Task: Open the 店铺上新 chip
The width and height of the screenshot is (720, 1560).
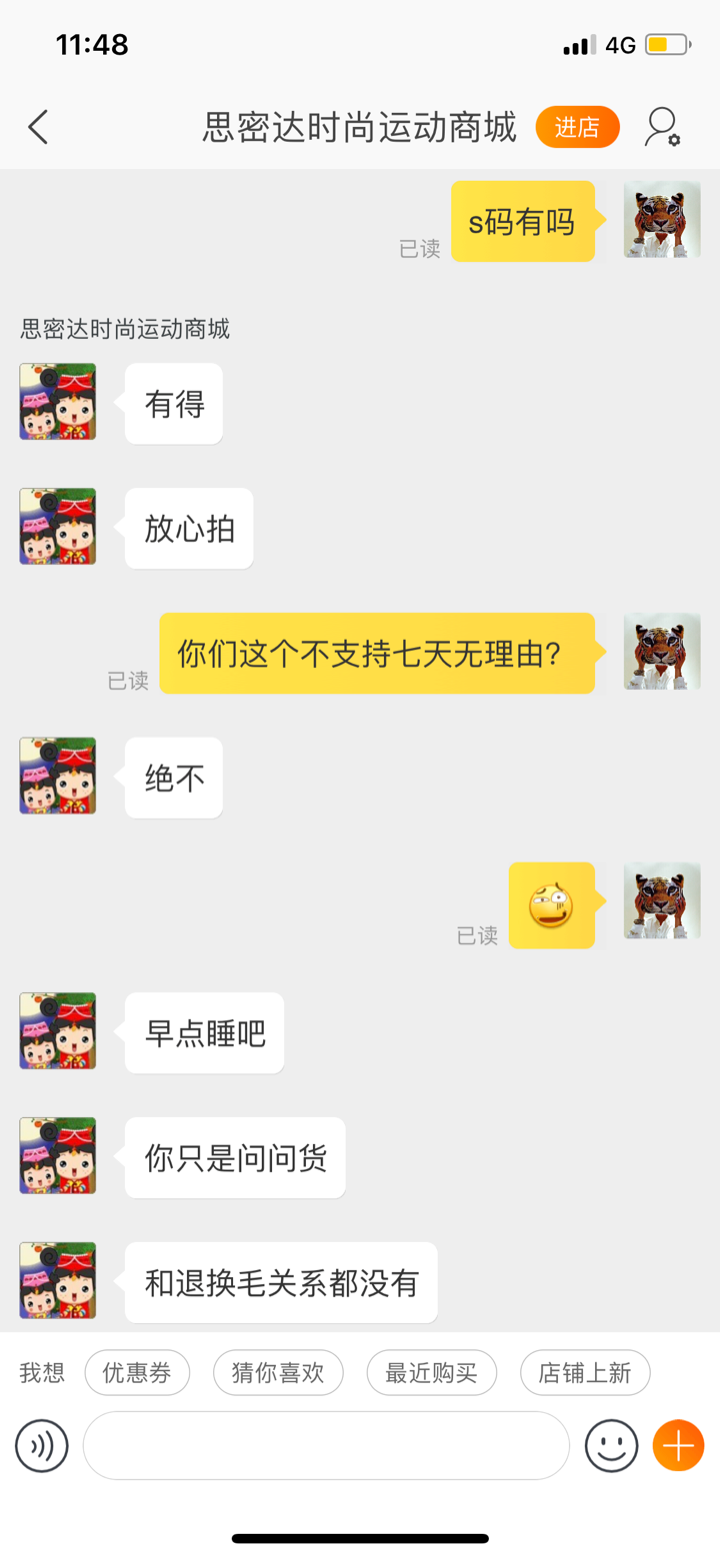Action: point(585,1373)
